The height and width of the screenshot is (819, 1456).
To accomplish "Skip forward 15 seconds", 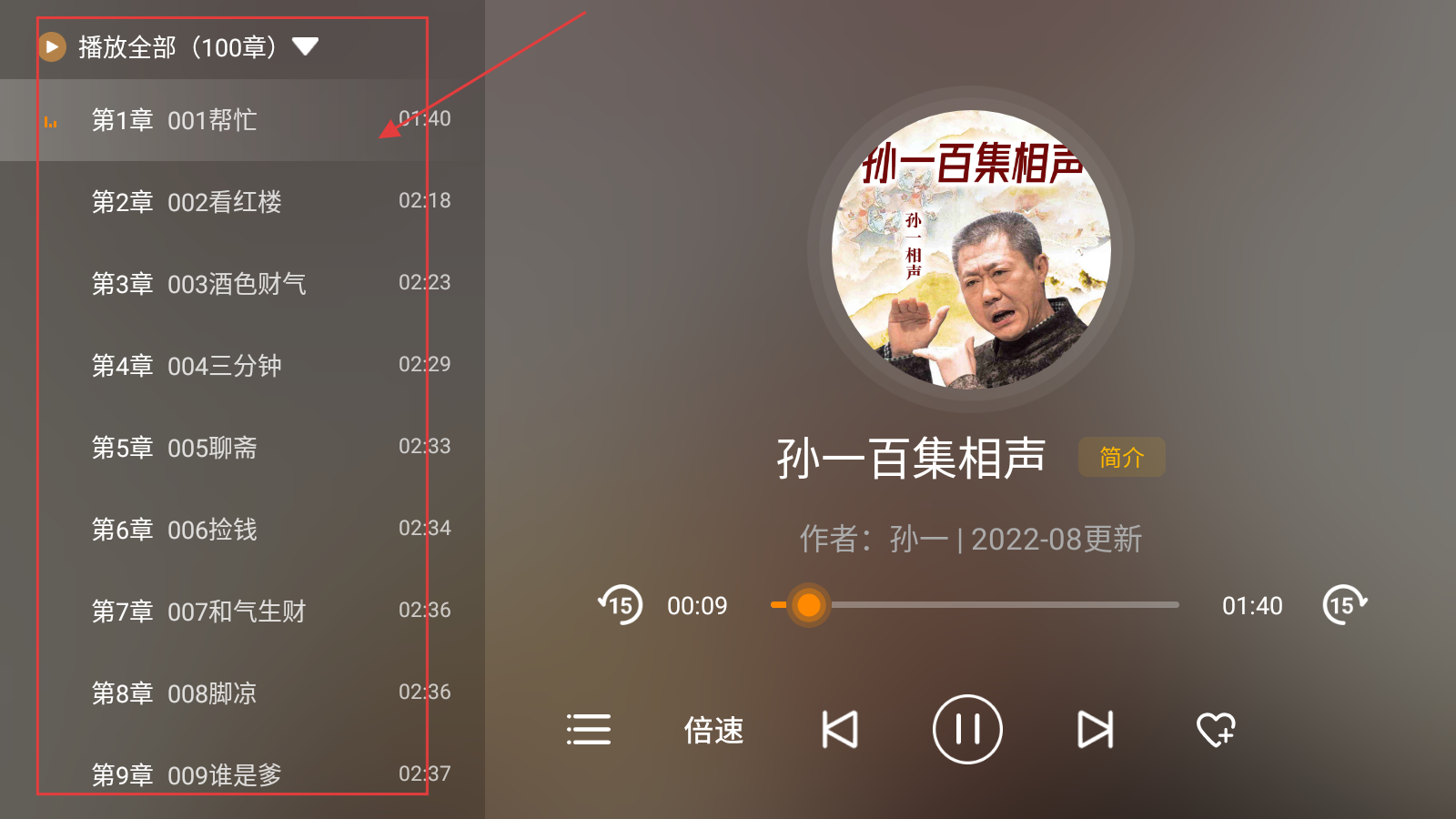I will tap(1343, 605).
